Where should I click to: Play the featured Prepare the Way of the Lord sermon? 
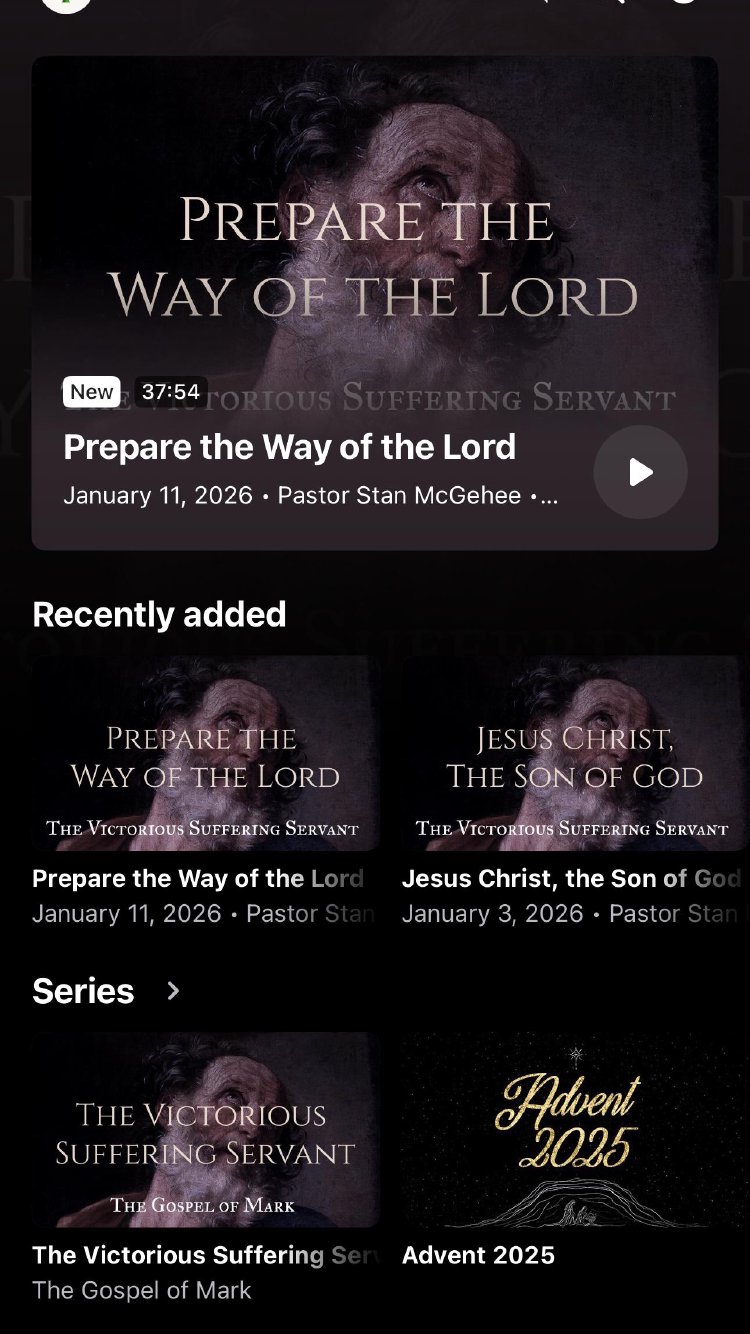click(640, 472)
